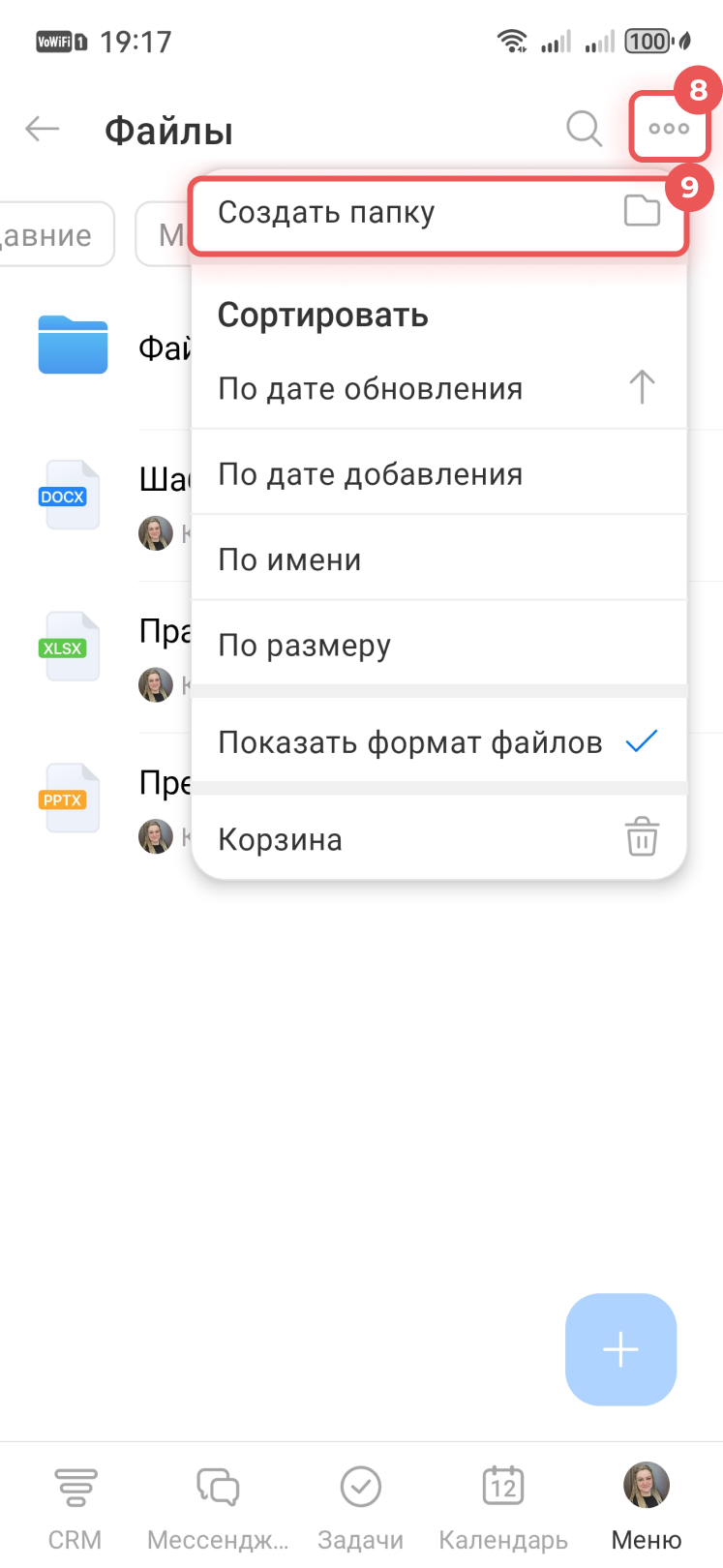Open search in Файлы
723x1568 pixels.
pyautogui.click(x=584, y=128)
